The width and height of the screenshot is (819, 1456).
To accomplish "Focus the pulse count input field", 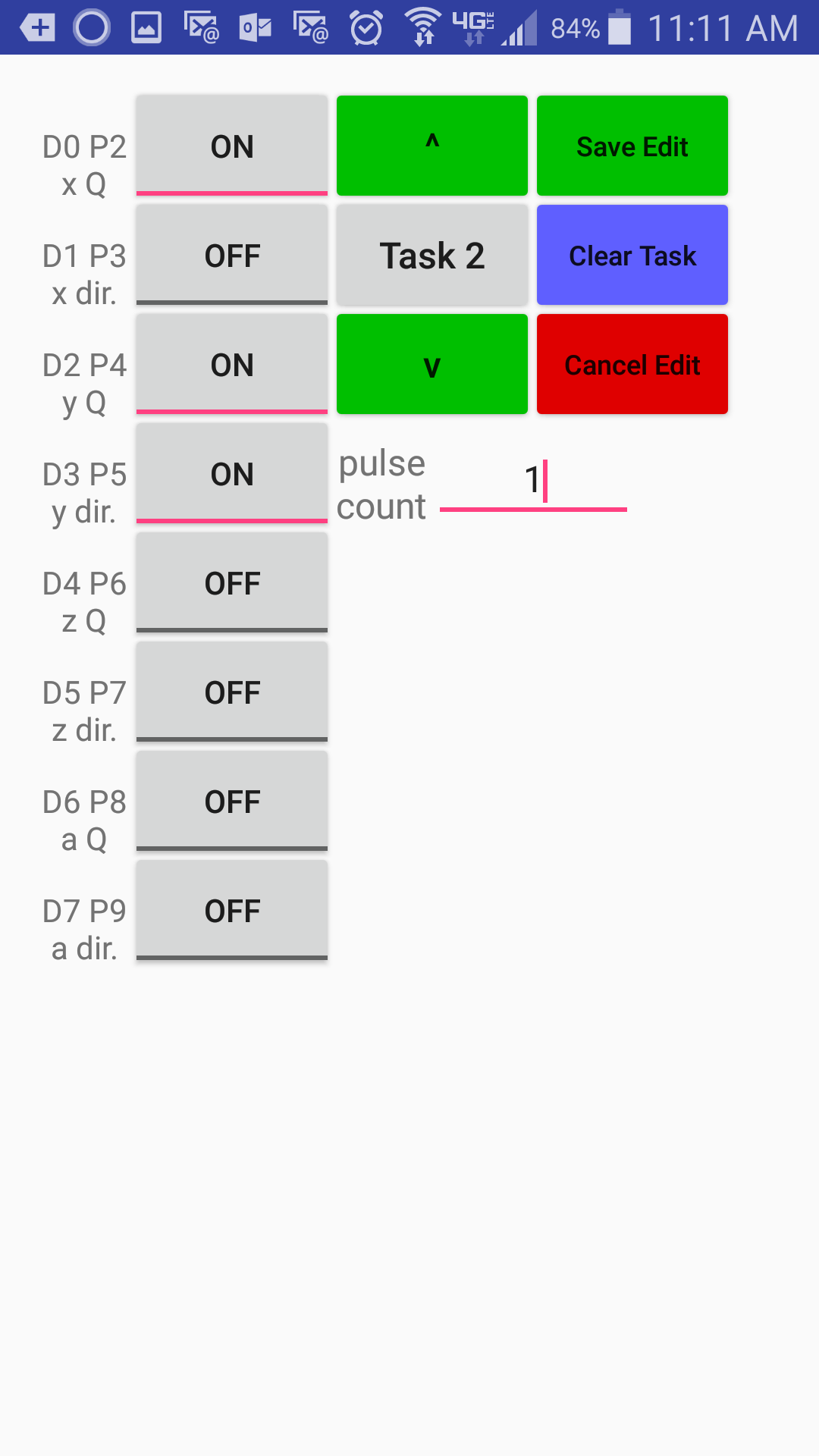I will pos(532,481).
